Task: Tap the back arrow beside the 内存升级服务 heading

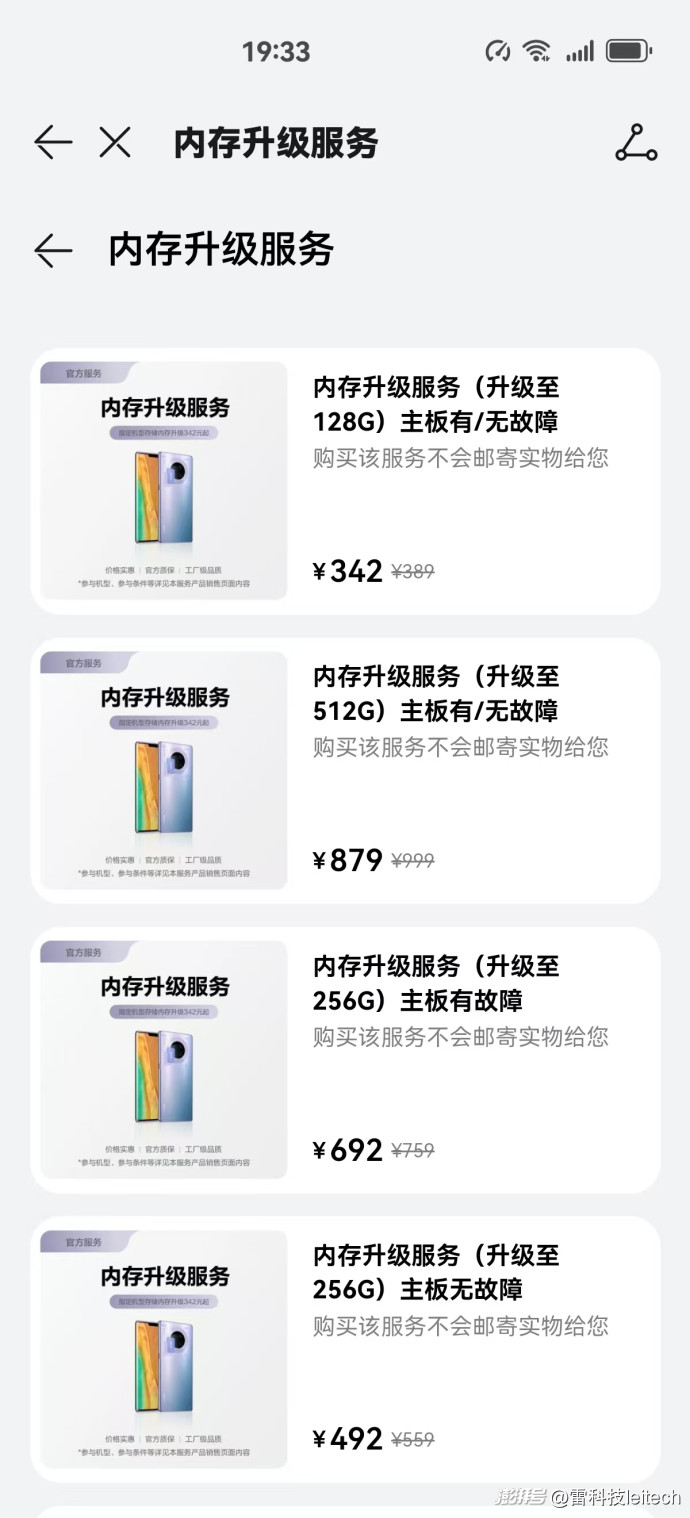Action: pyautogui.click(x=53, y=250)
